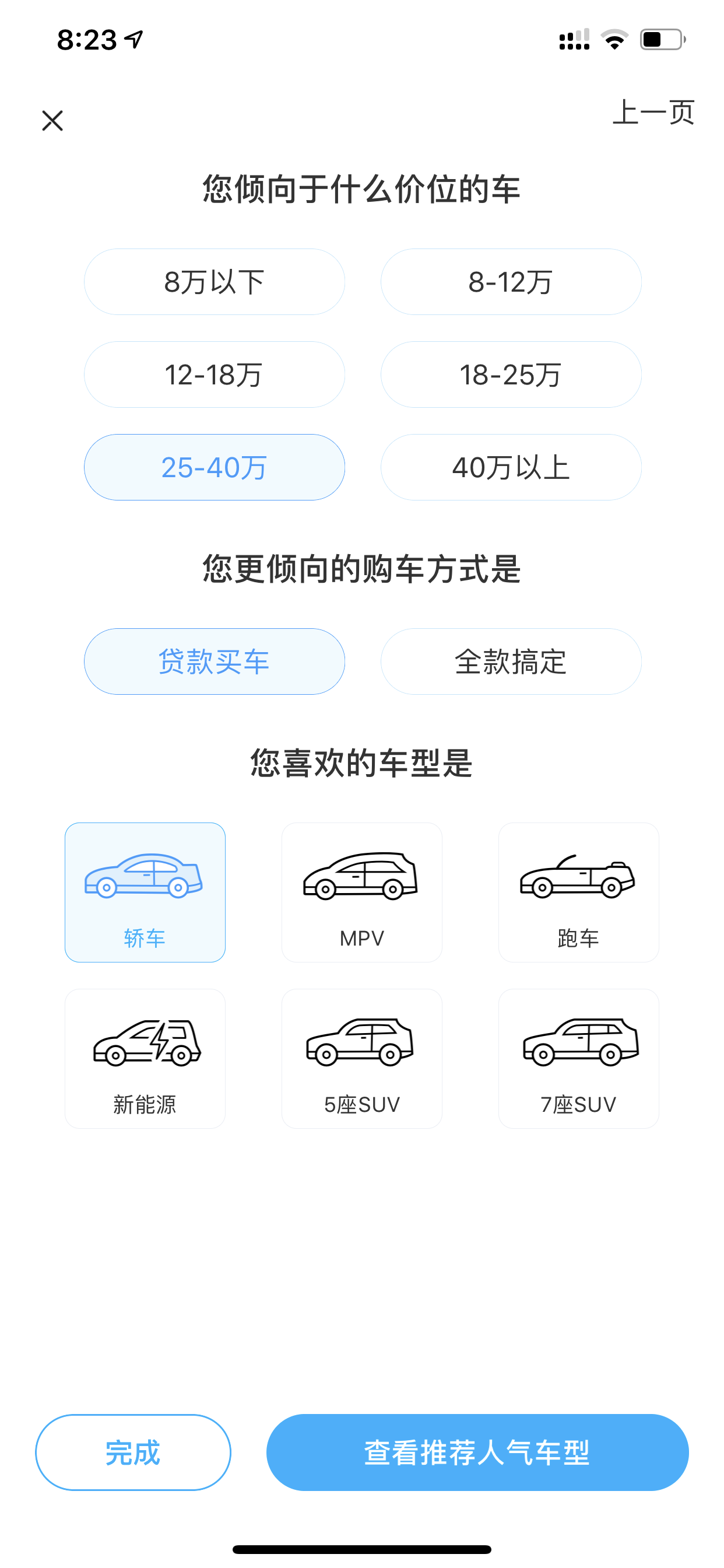Select the 8万以下 price range
The height and width of the screenshot is (1568, 724).
point(214,282)
